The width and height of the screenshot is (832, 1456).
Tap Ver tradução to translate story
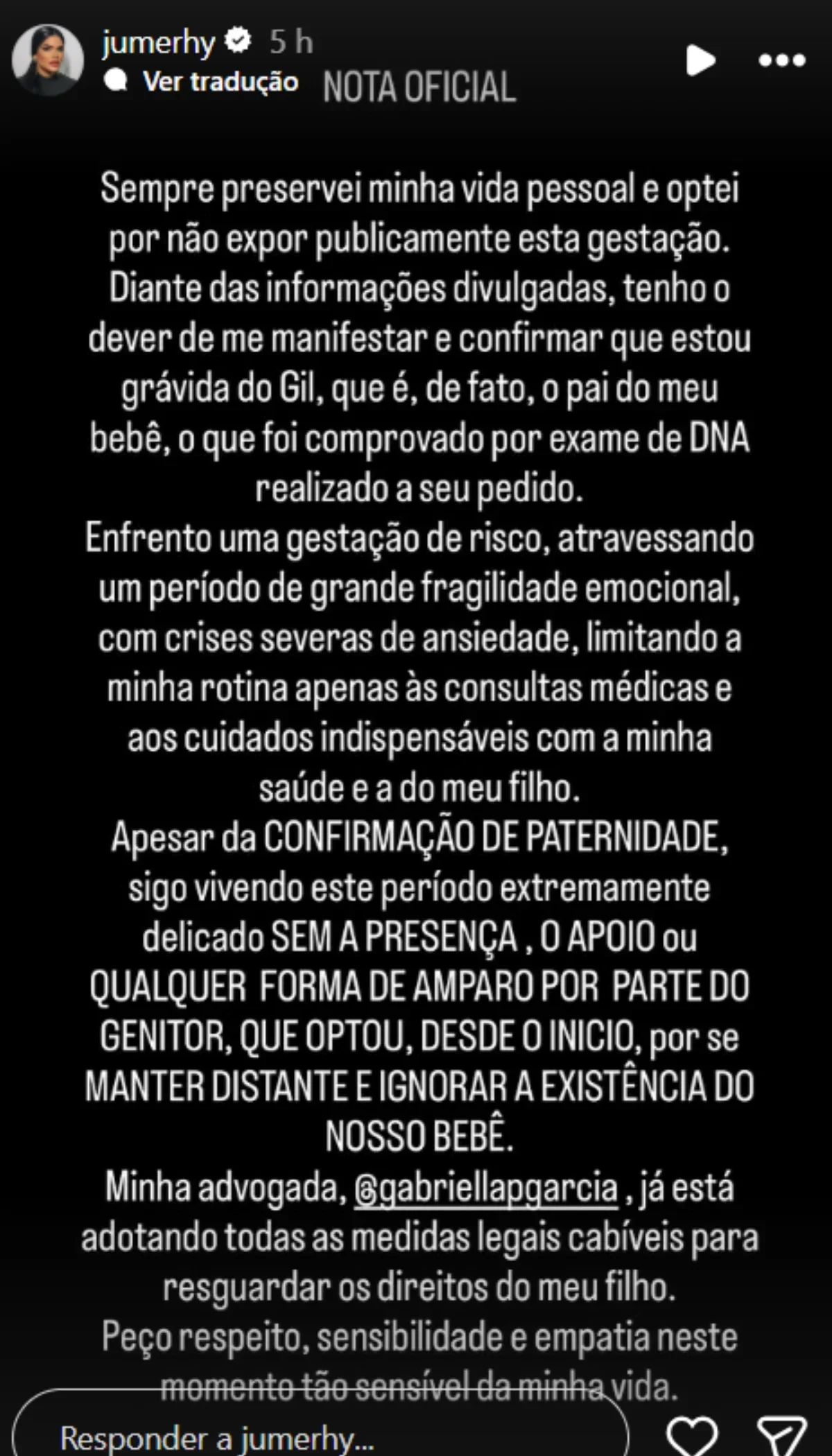[220, 82]
